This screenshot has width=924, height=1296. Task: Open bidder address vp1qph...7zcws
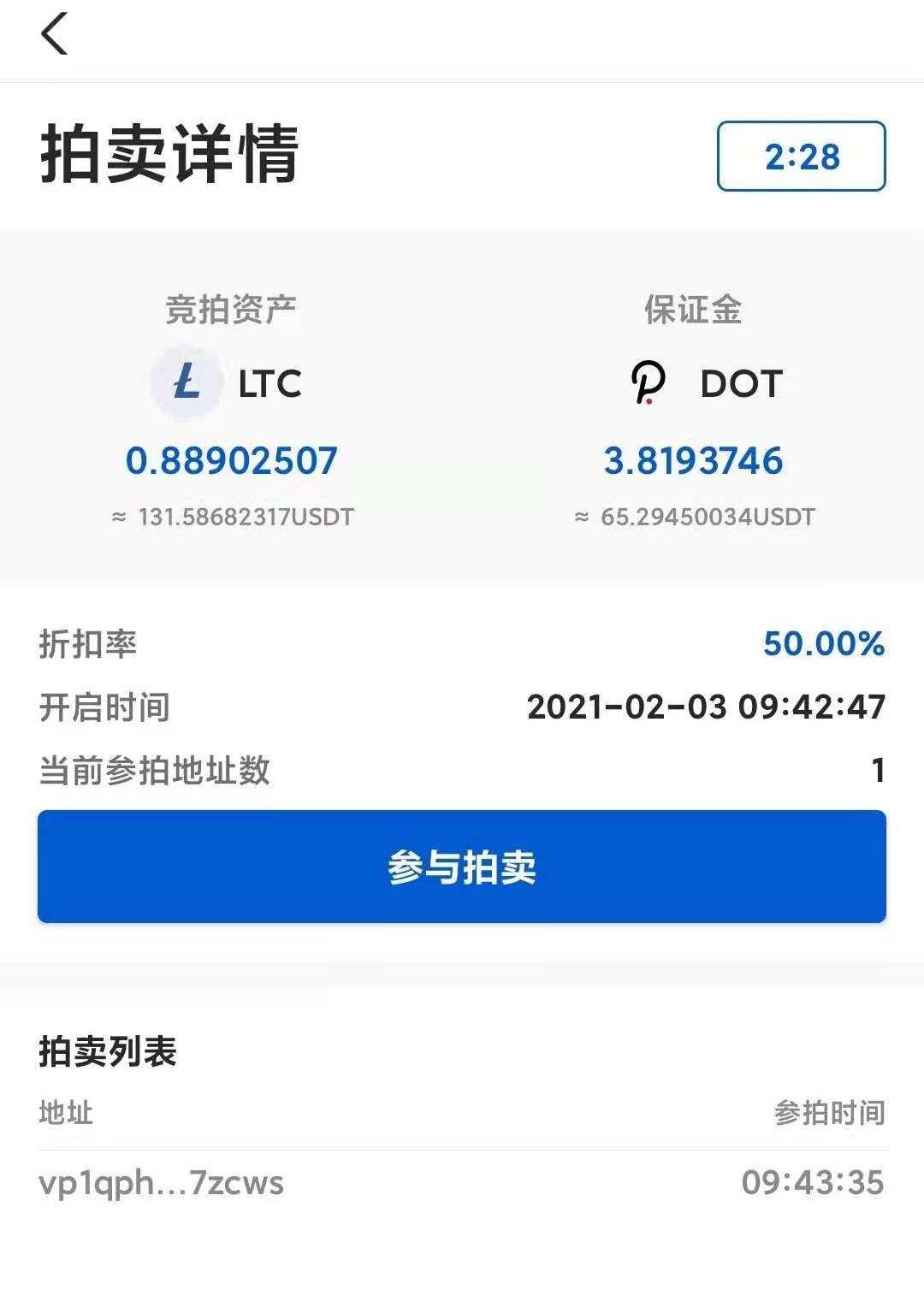click(162, 1183)
